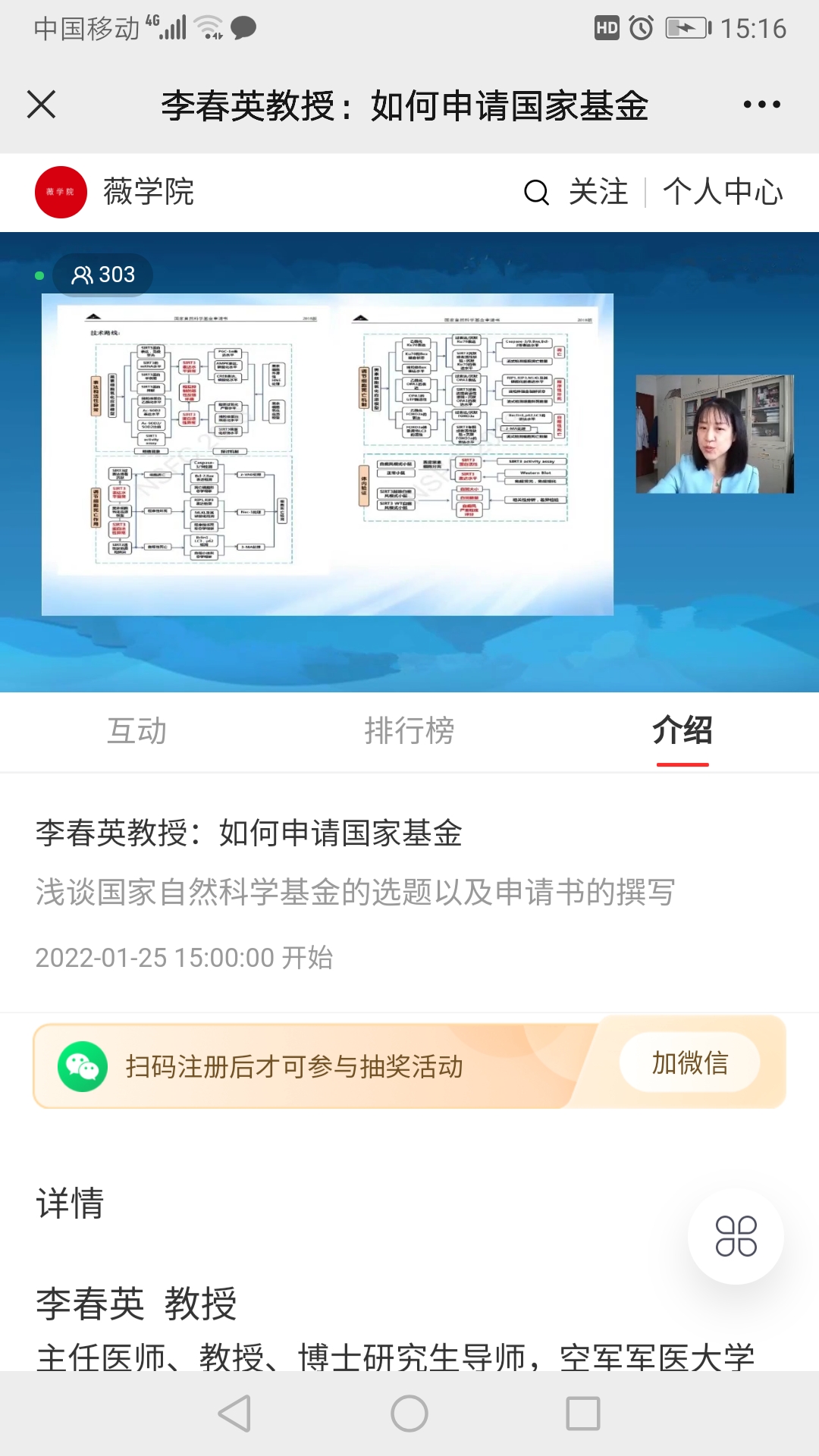This screenshot has width=819, height=1456.
Task: Open the three-dot overflow menu
Action: (761, 105)
